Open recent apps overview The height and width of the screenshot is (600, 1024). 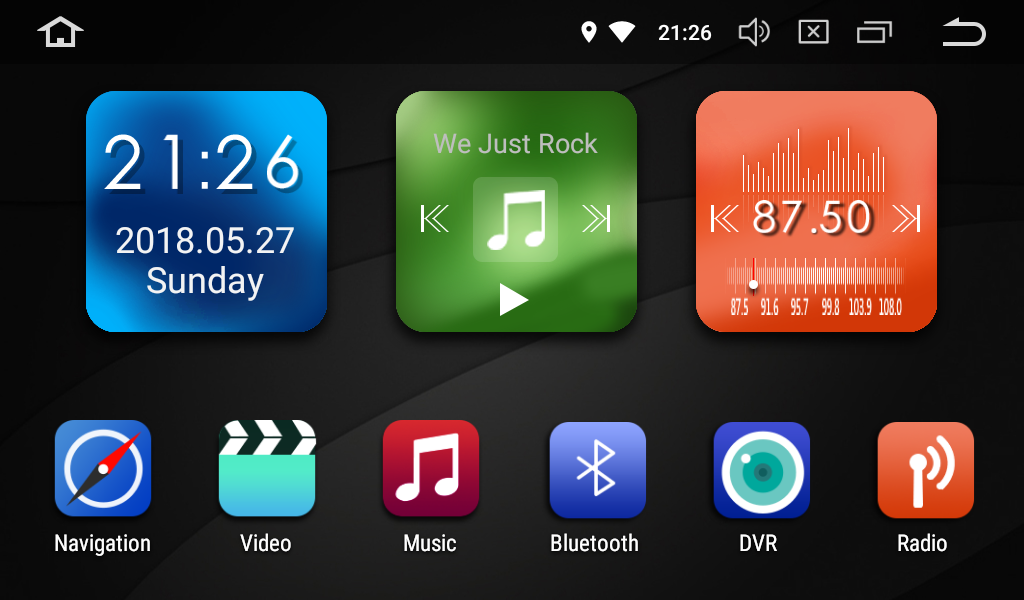(x=874, y=33)
